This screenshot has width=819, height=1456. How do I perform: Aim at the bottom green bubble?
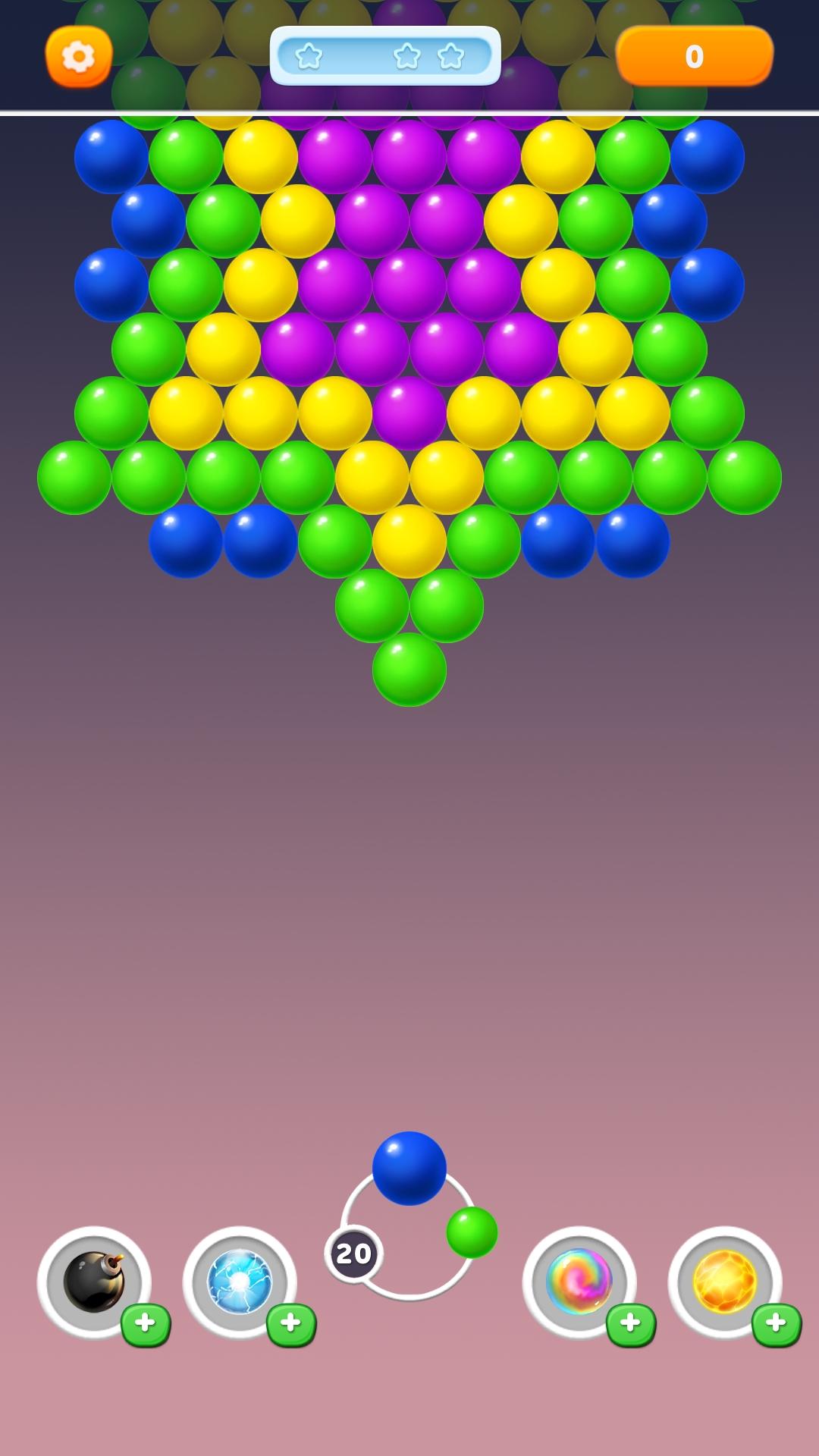click(409, 670)
